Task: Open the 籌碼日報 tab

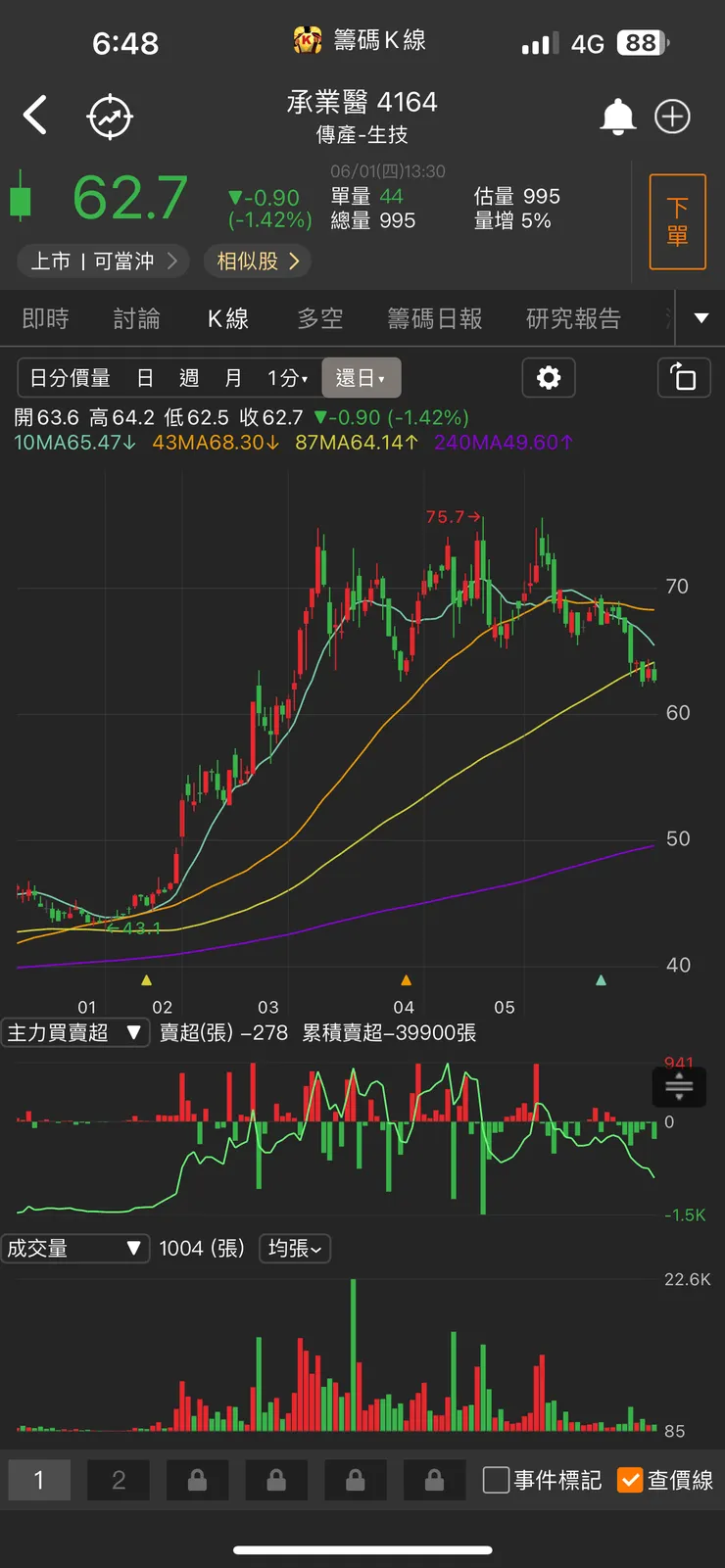Action: 435,318
